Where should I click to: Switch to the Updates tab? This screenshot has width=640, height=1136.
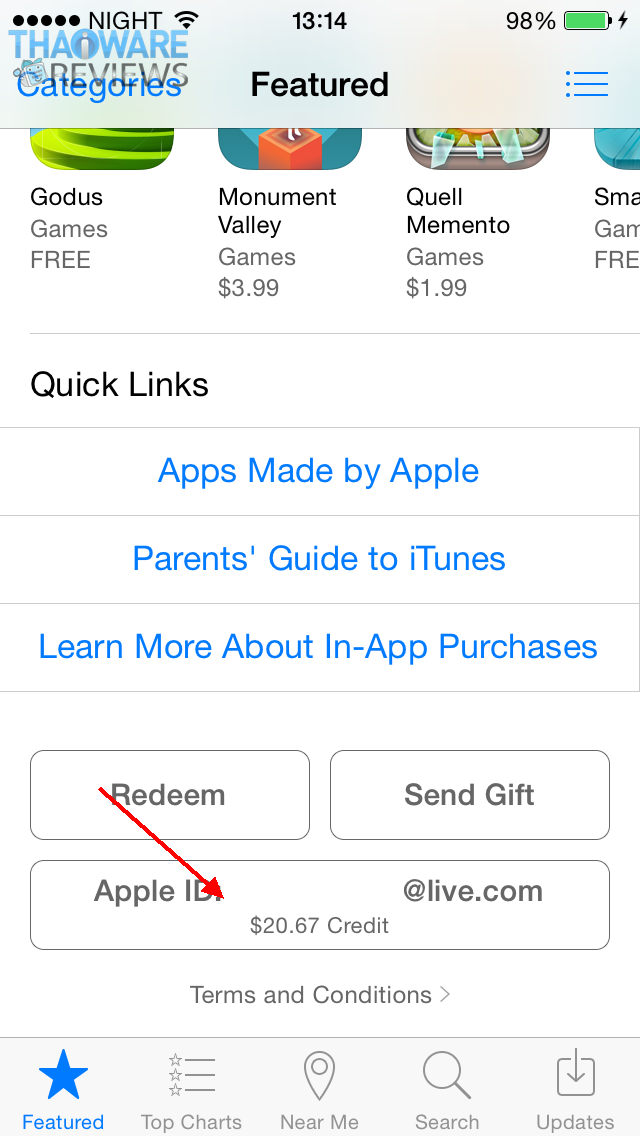point(575,1090)
